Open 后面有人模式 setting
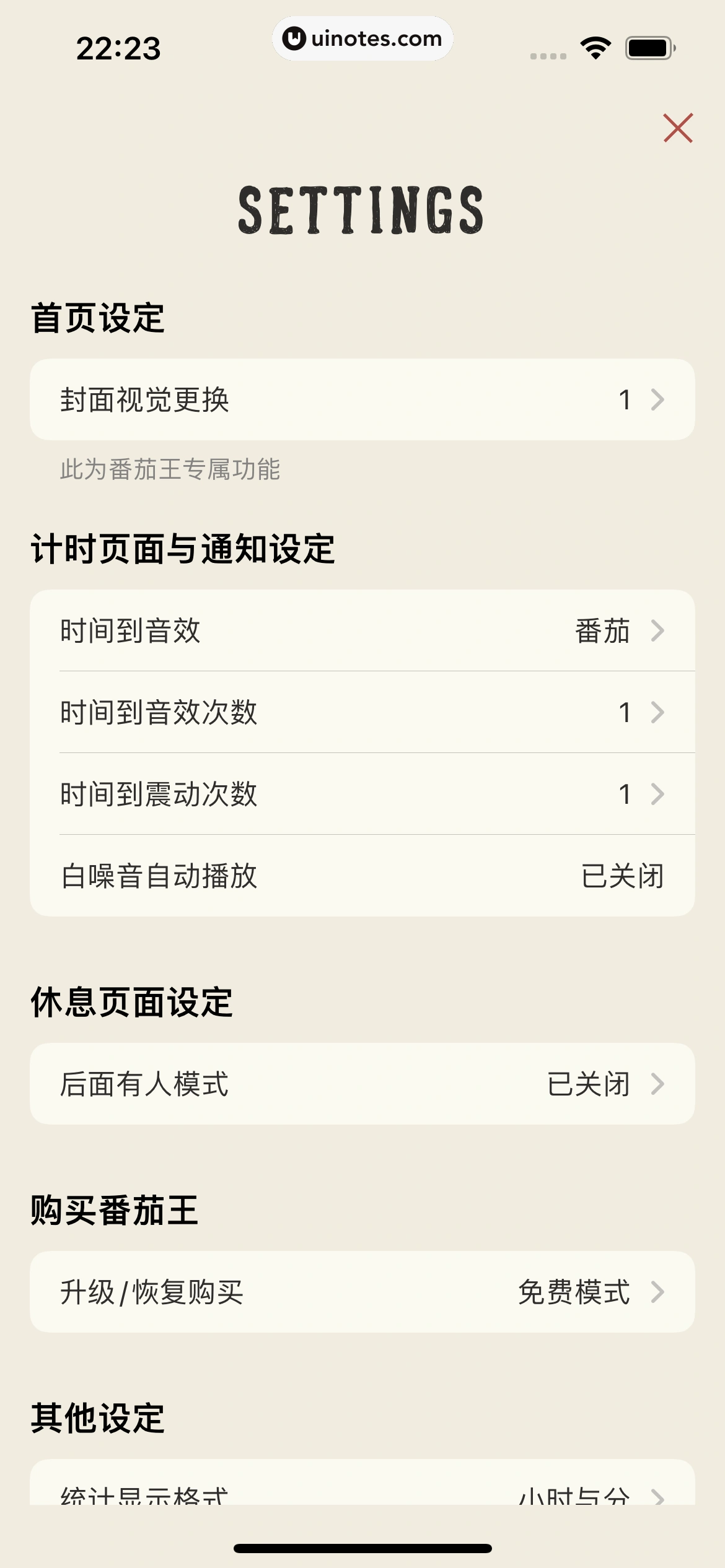Screen dimensions: 725x1568 (362, 1084)
